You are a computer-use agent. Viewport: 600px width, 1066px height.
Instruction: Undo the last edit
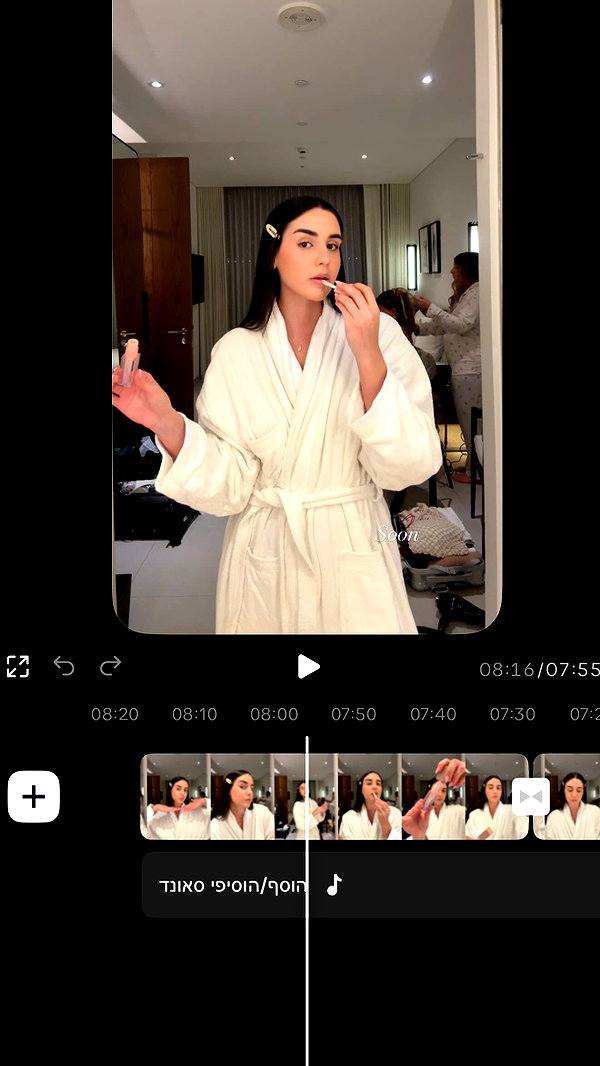tap(64, 666)
